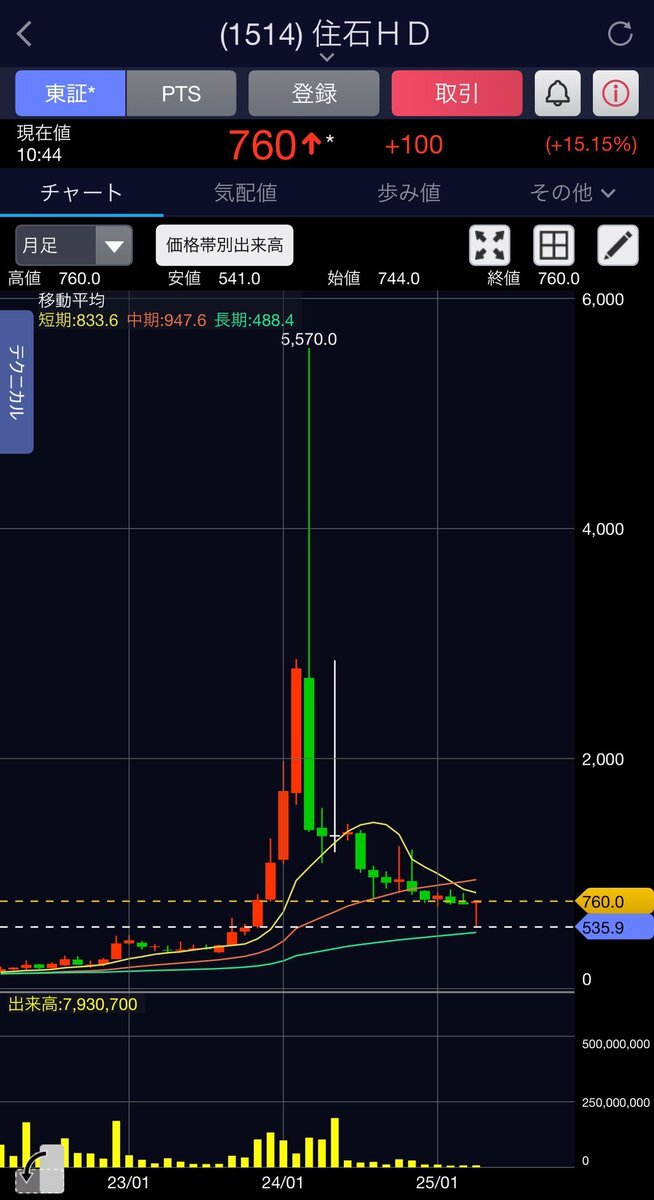Switch to the PTS market
Screen dimensions: 654x1200
(x=181, y=94)
